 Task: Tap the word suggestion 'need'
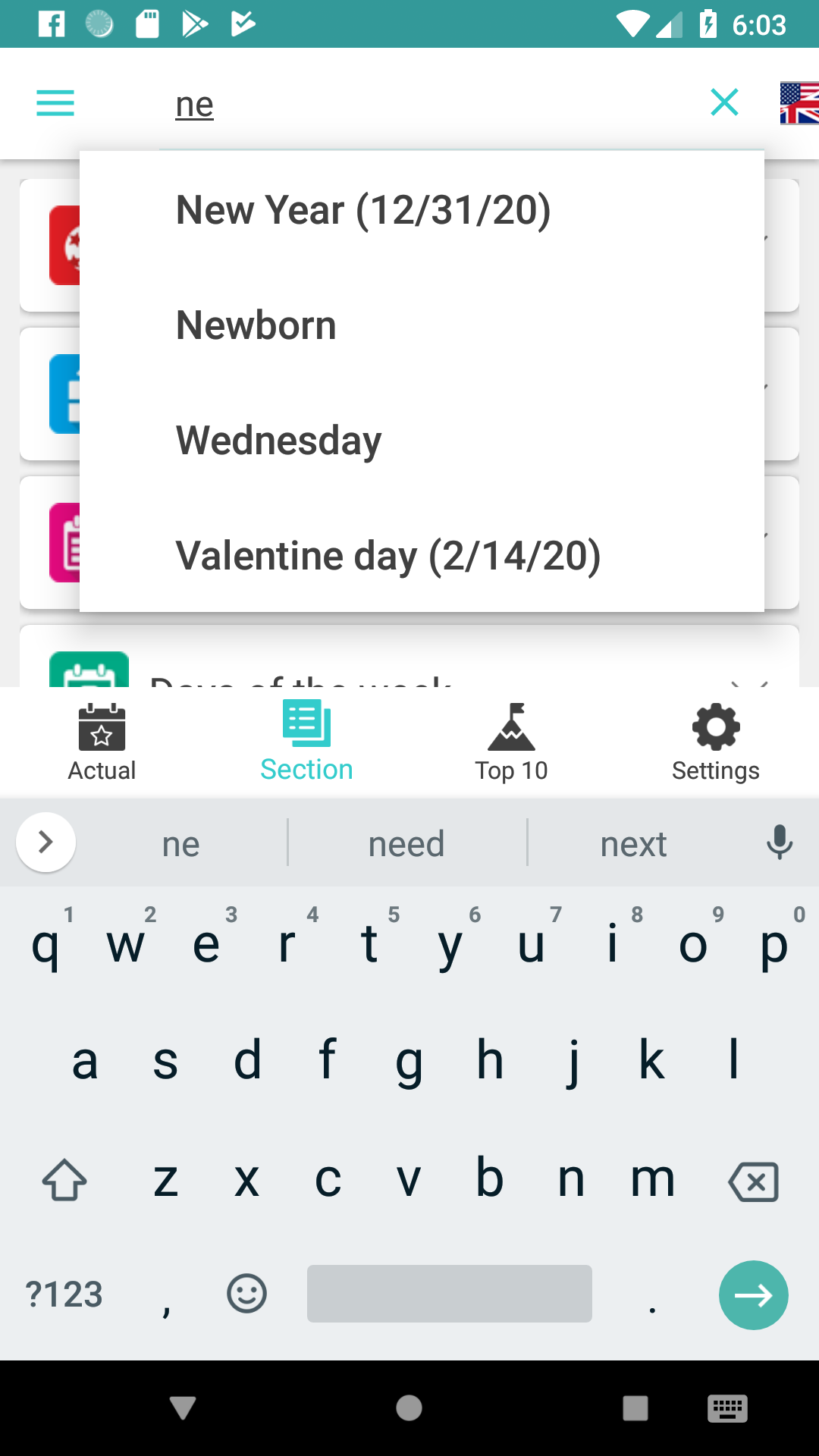[406, 842]
